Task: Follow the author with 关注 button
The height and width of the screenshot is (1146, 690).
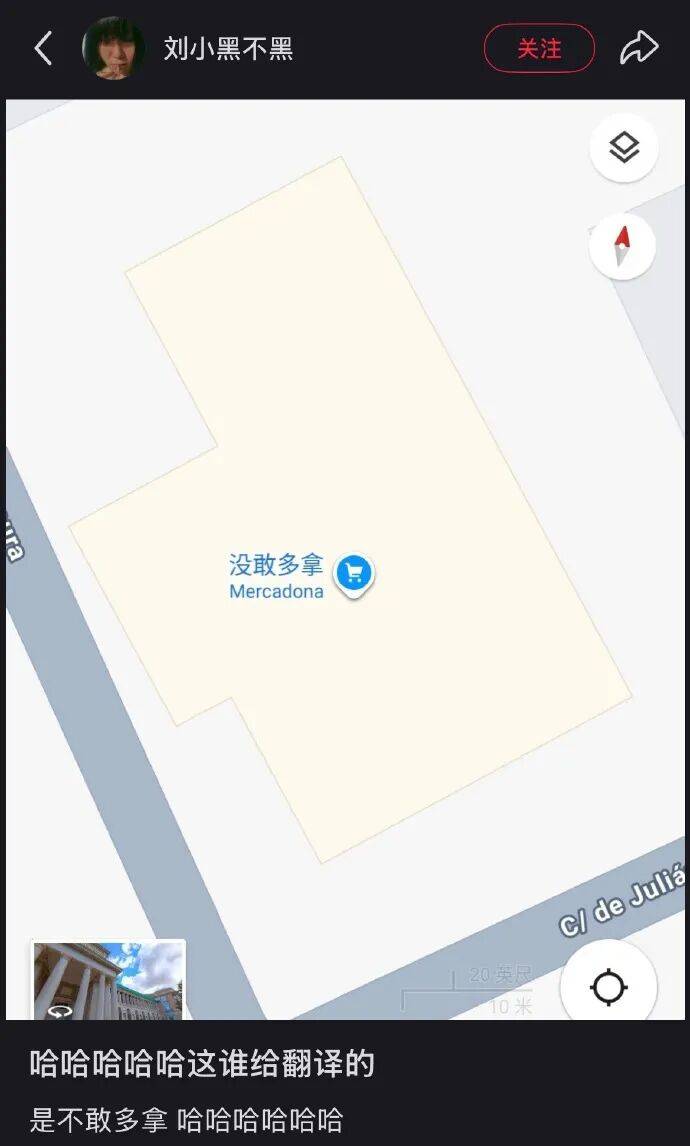Action: pos(539,48)
